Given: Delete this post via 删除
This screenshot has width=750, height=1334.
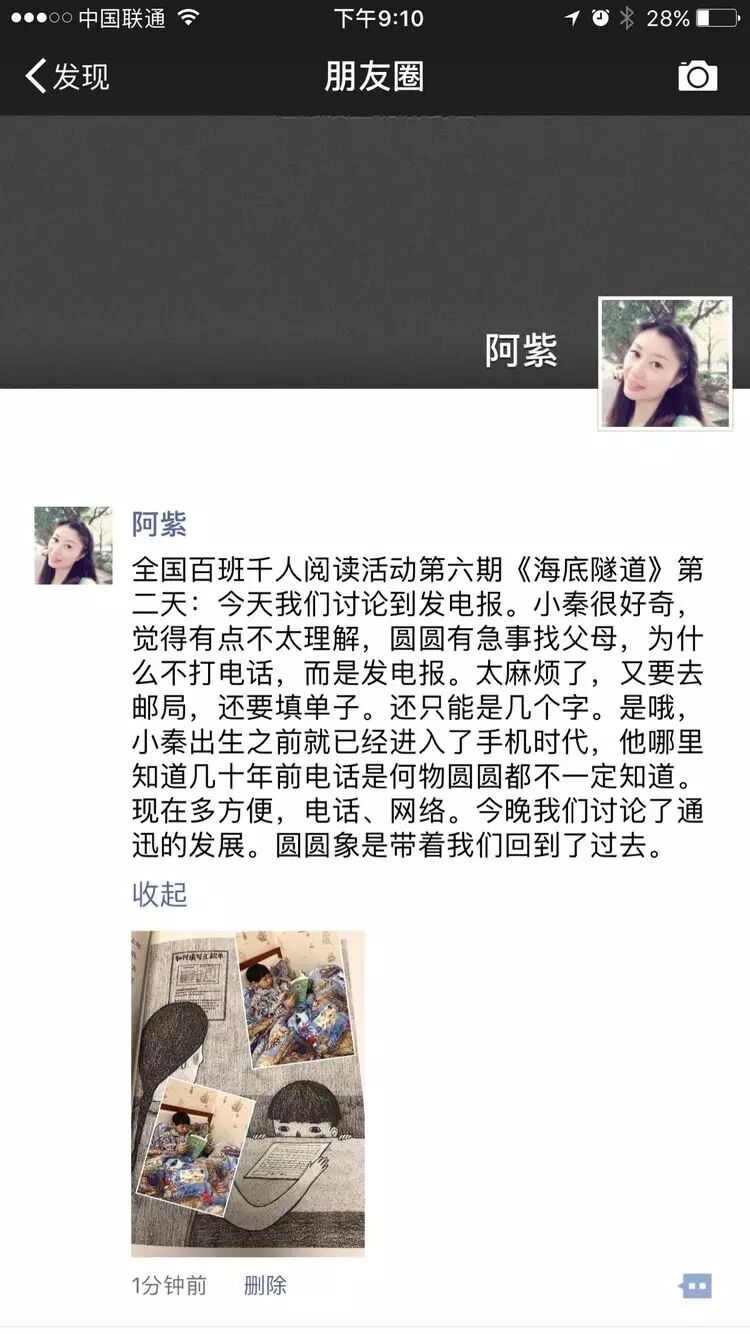Looking at the screenshot, I should coord(265,1285).
